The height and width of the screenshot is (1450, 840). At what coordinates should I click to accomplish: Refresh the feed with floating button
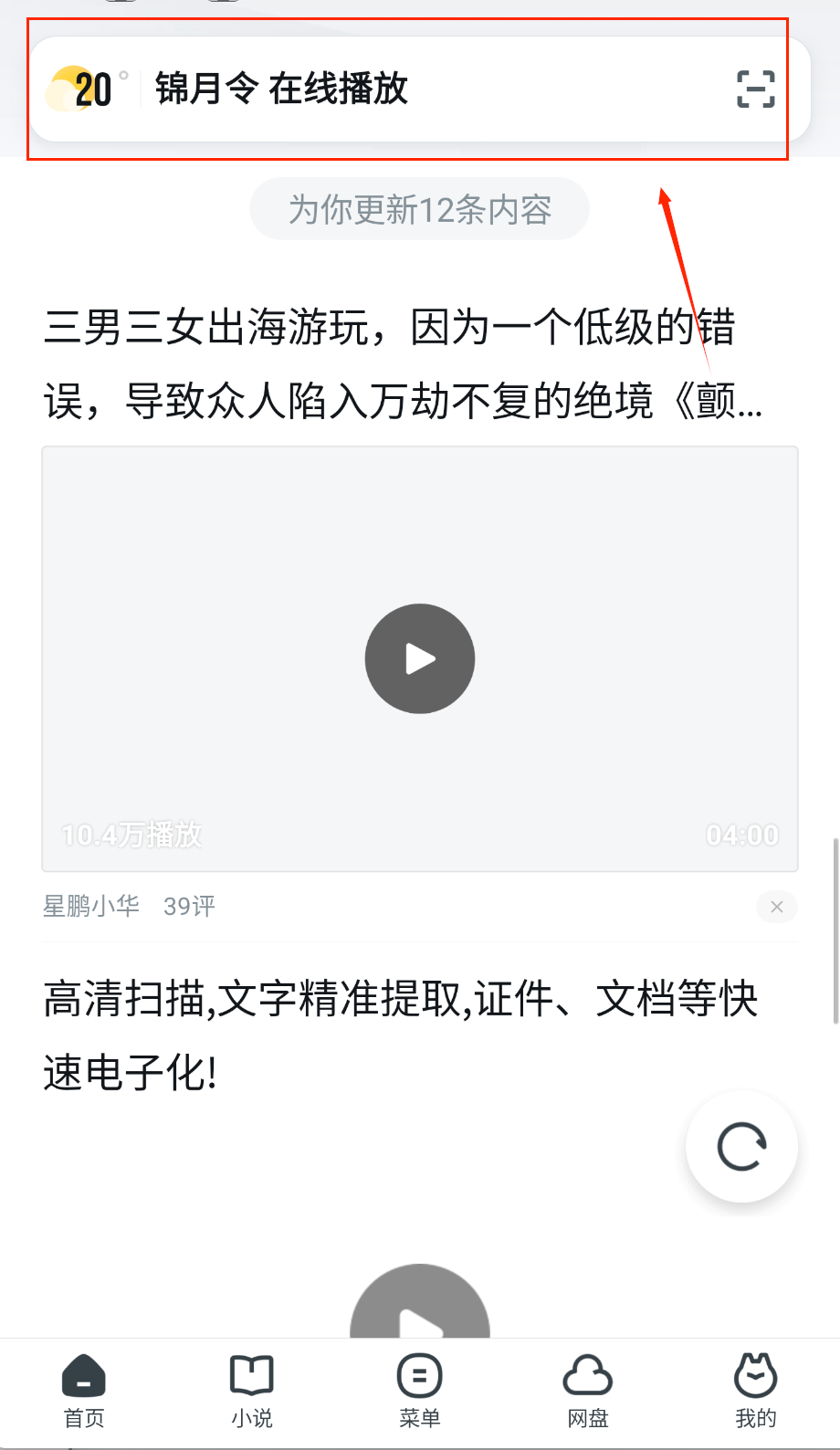click(x=741, y=1147)
